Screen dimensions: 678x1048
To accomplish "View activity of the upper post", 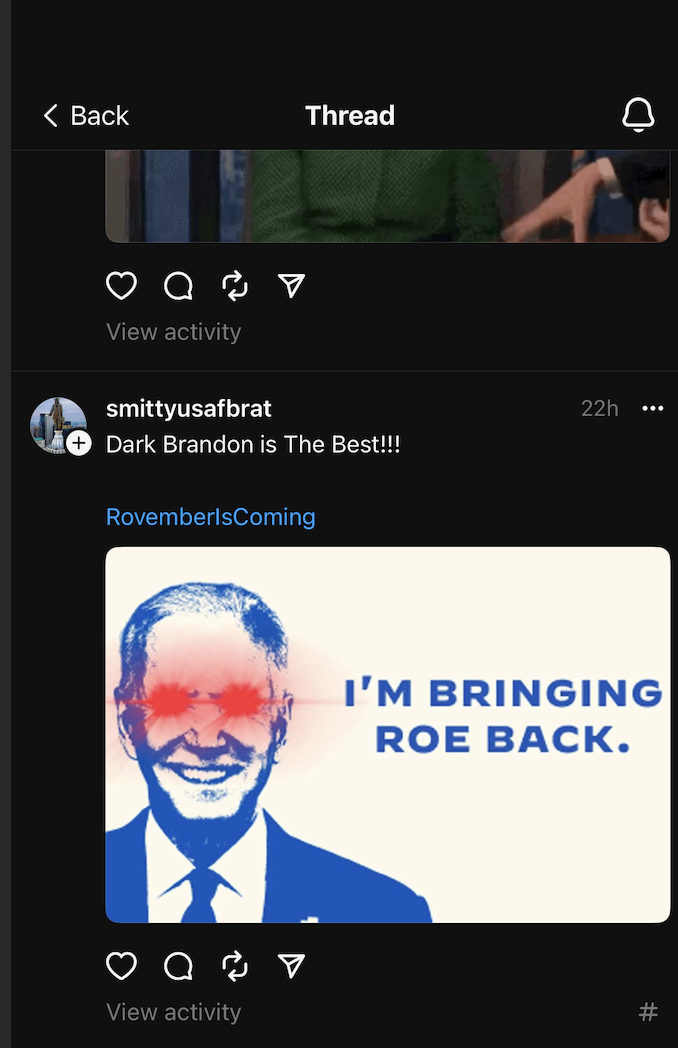I will (x=173, y=332).
